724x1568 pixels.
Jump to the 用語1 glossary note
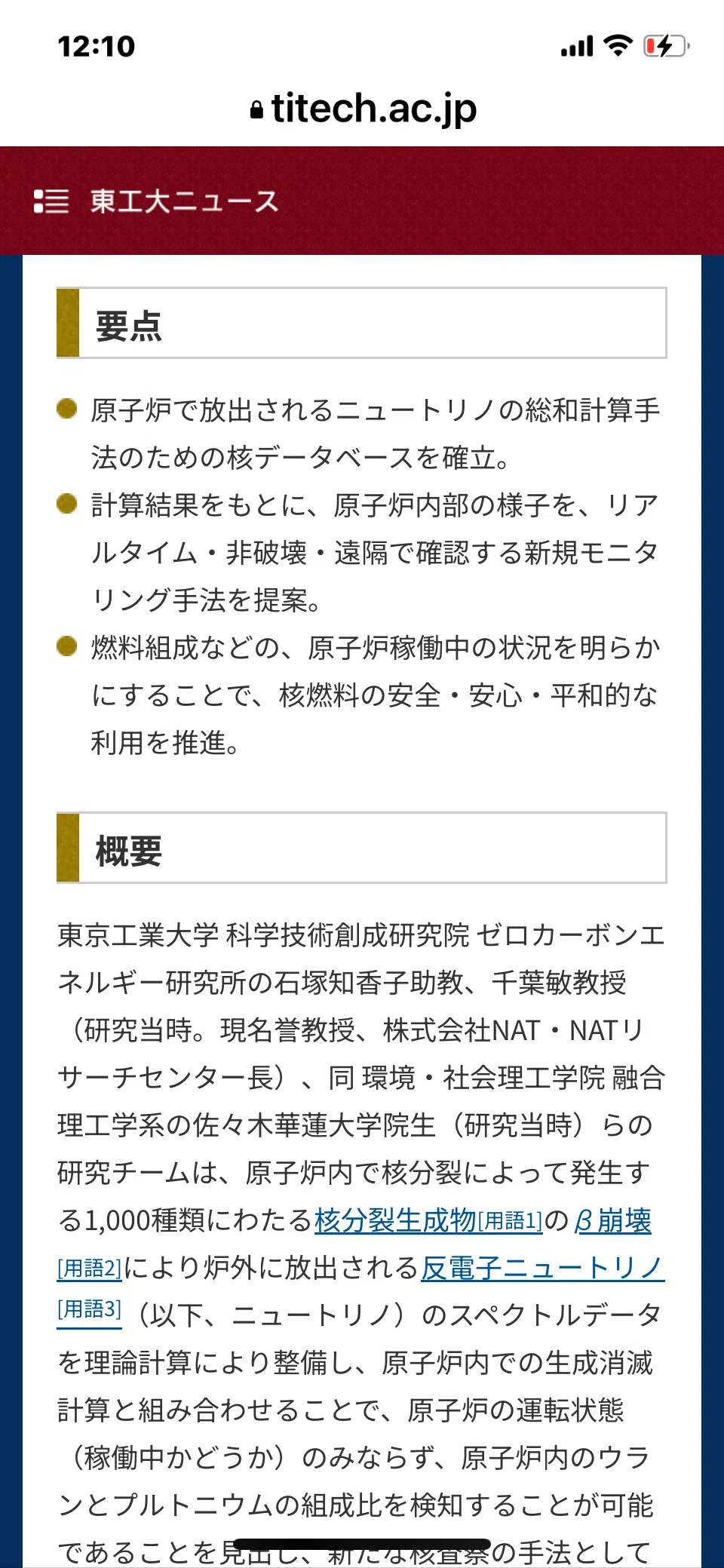tap(511, 1221)
